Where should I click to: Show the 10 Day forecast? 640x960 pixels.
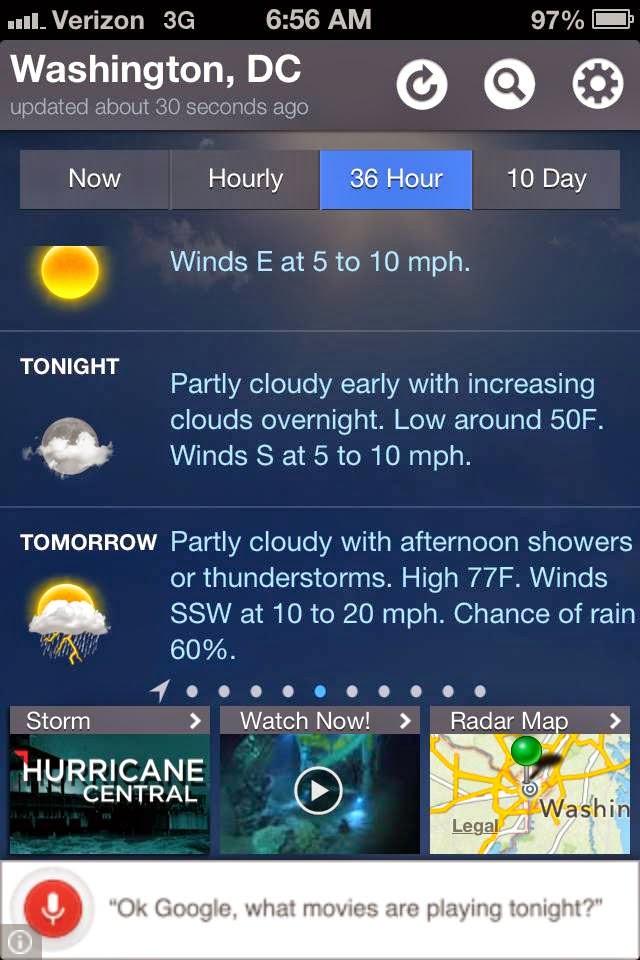pos(546,179)
